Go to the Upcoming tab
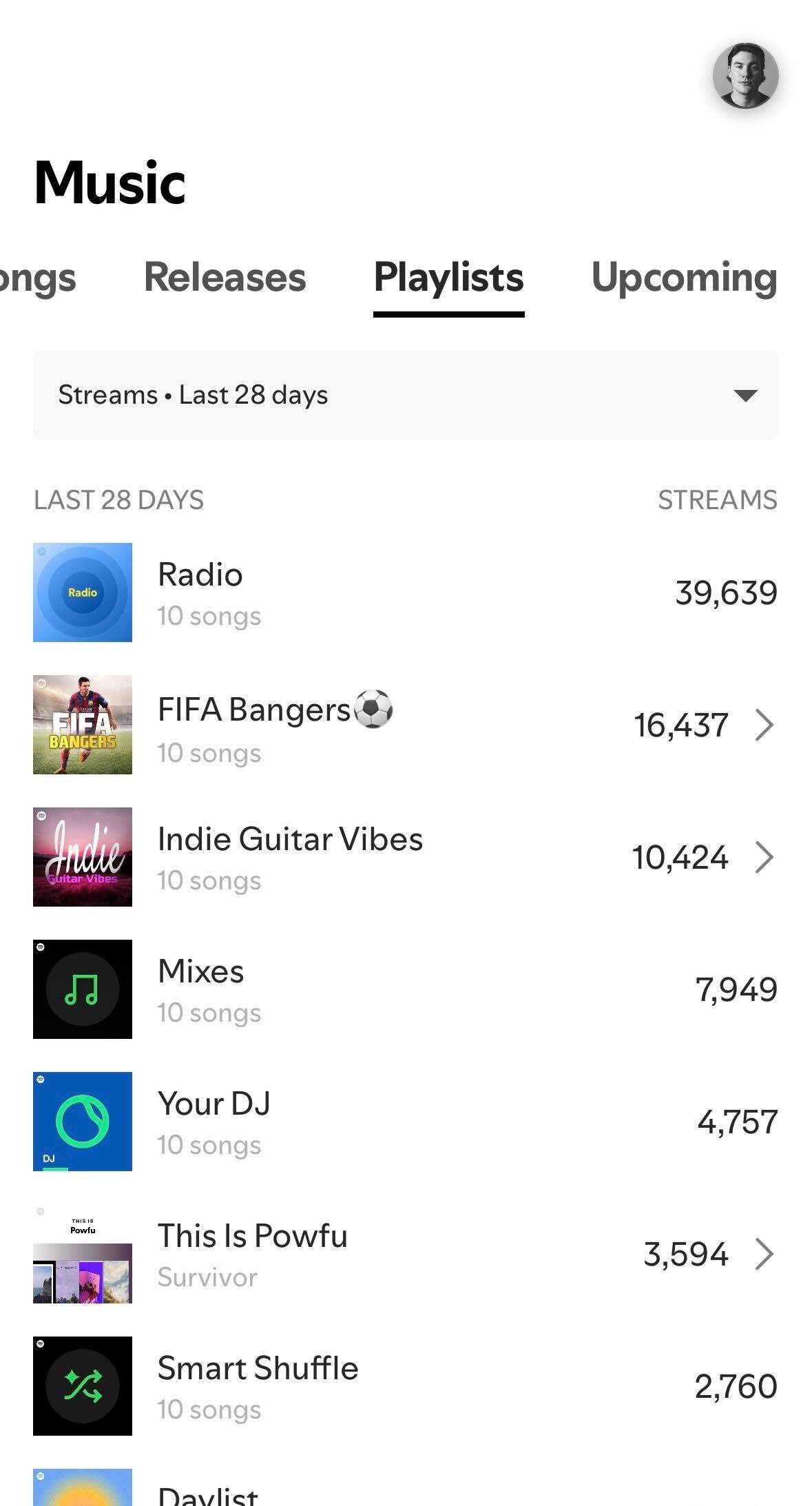 click(684, 278)
